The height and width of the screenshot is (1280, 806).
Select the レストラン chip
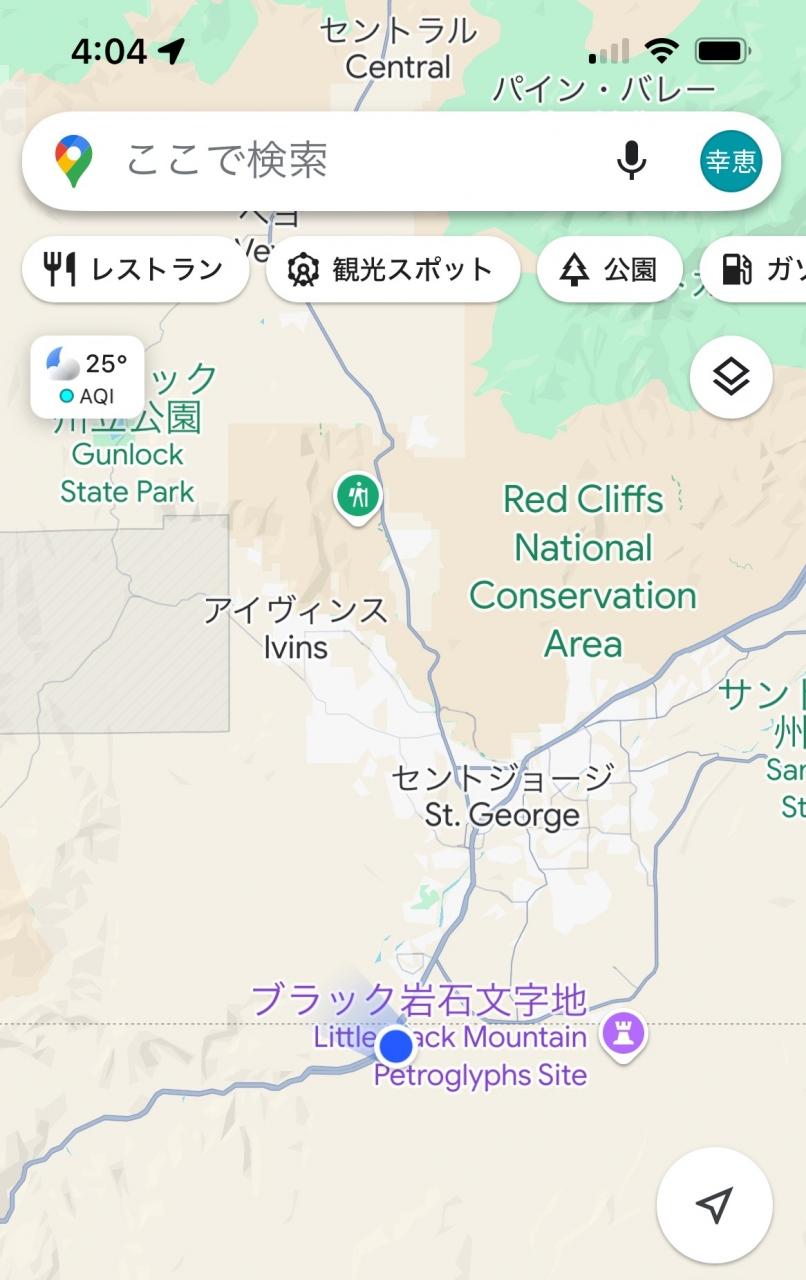[x=135, y=270]
